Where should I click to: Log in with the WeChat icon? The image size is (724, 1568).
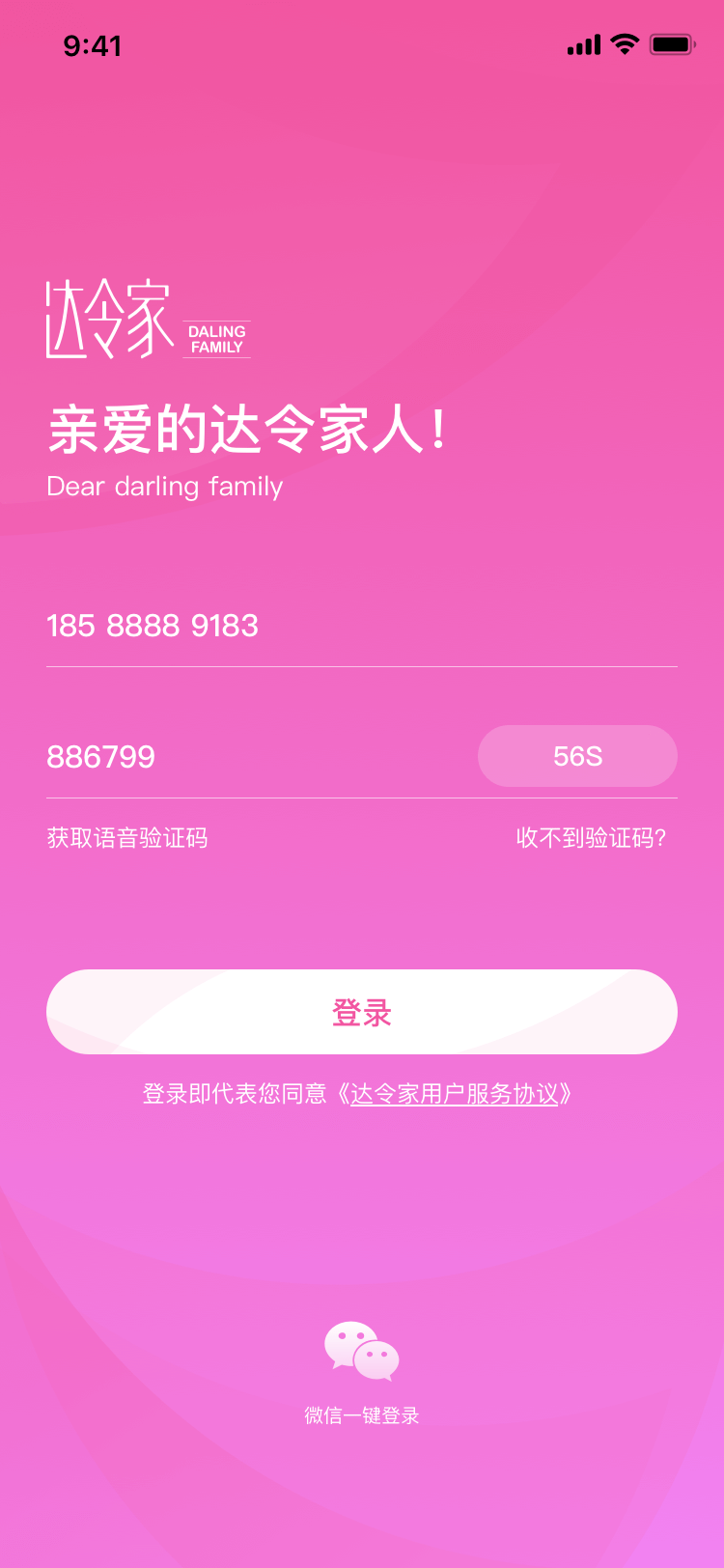click(x=362, y=1351)
